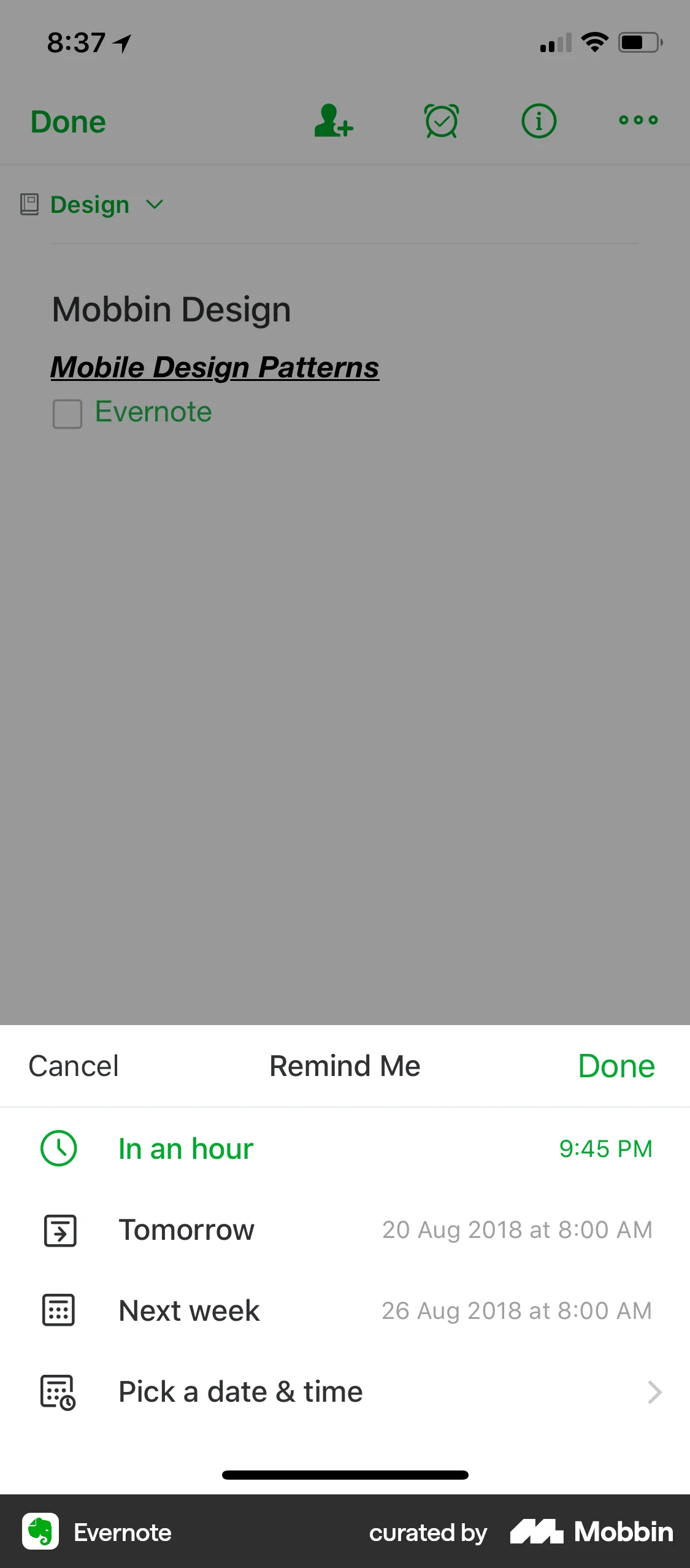Tap Done in the top toolbar
The width and height of the screenshot is (690, 1568).
click(x=67, y=121)
